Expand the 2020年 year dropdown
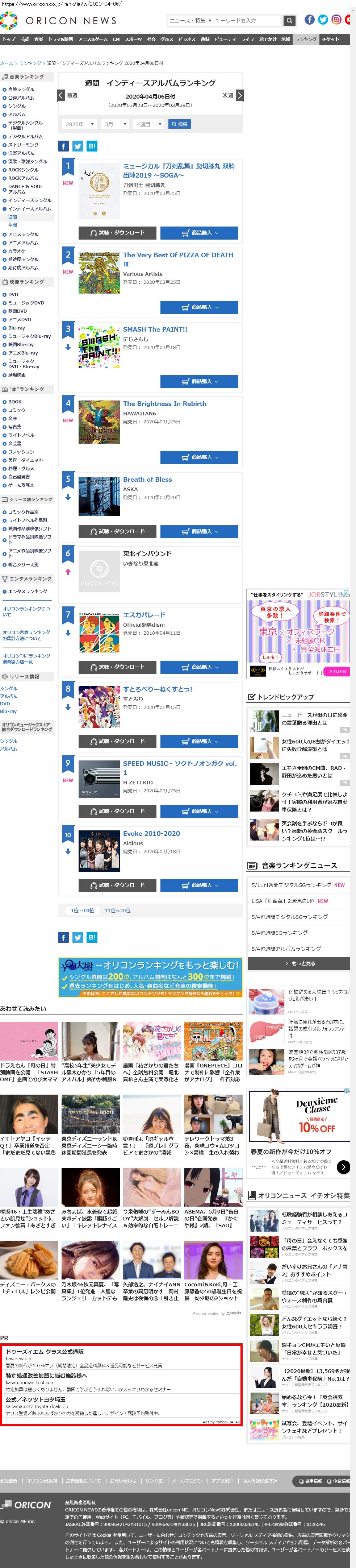 pos(79,124)
